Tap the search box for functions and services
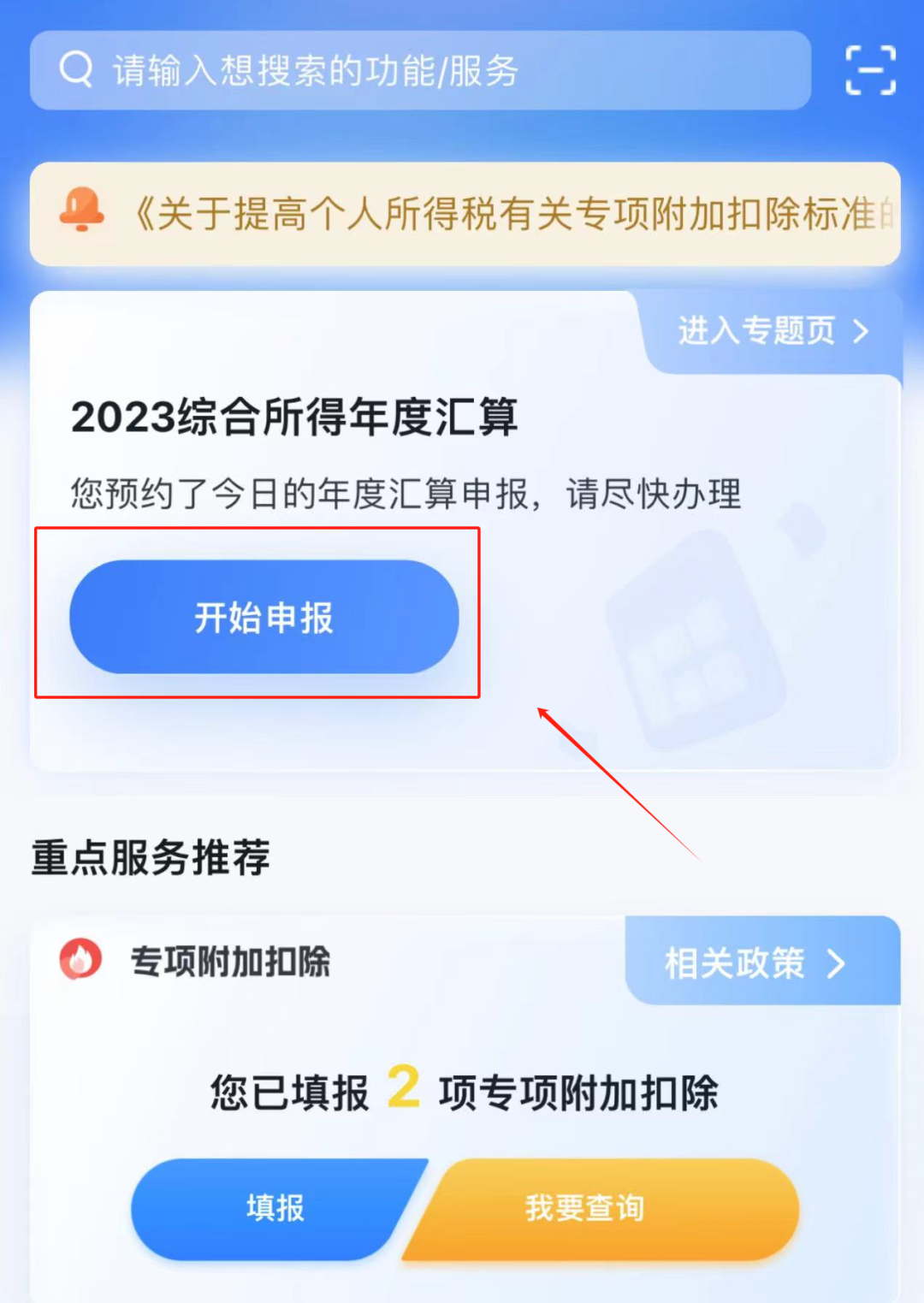924x1303 pixels. pyautogui.click(x=419, y=70)
